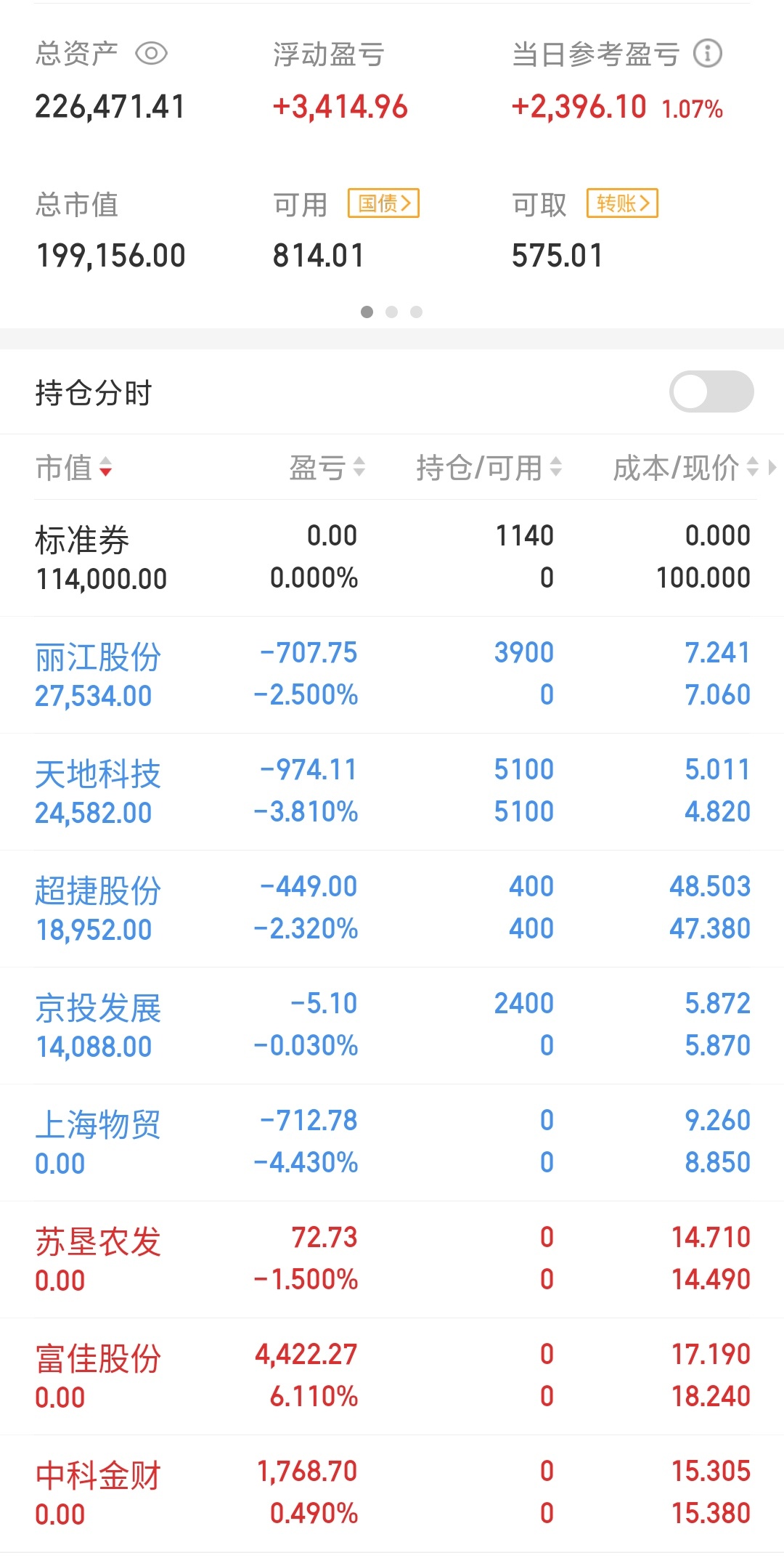This screenshot has height=1558, width=784.
Task: Hide total assets with the eye icon
Action: pyautogui.click(x=152, y=54)
